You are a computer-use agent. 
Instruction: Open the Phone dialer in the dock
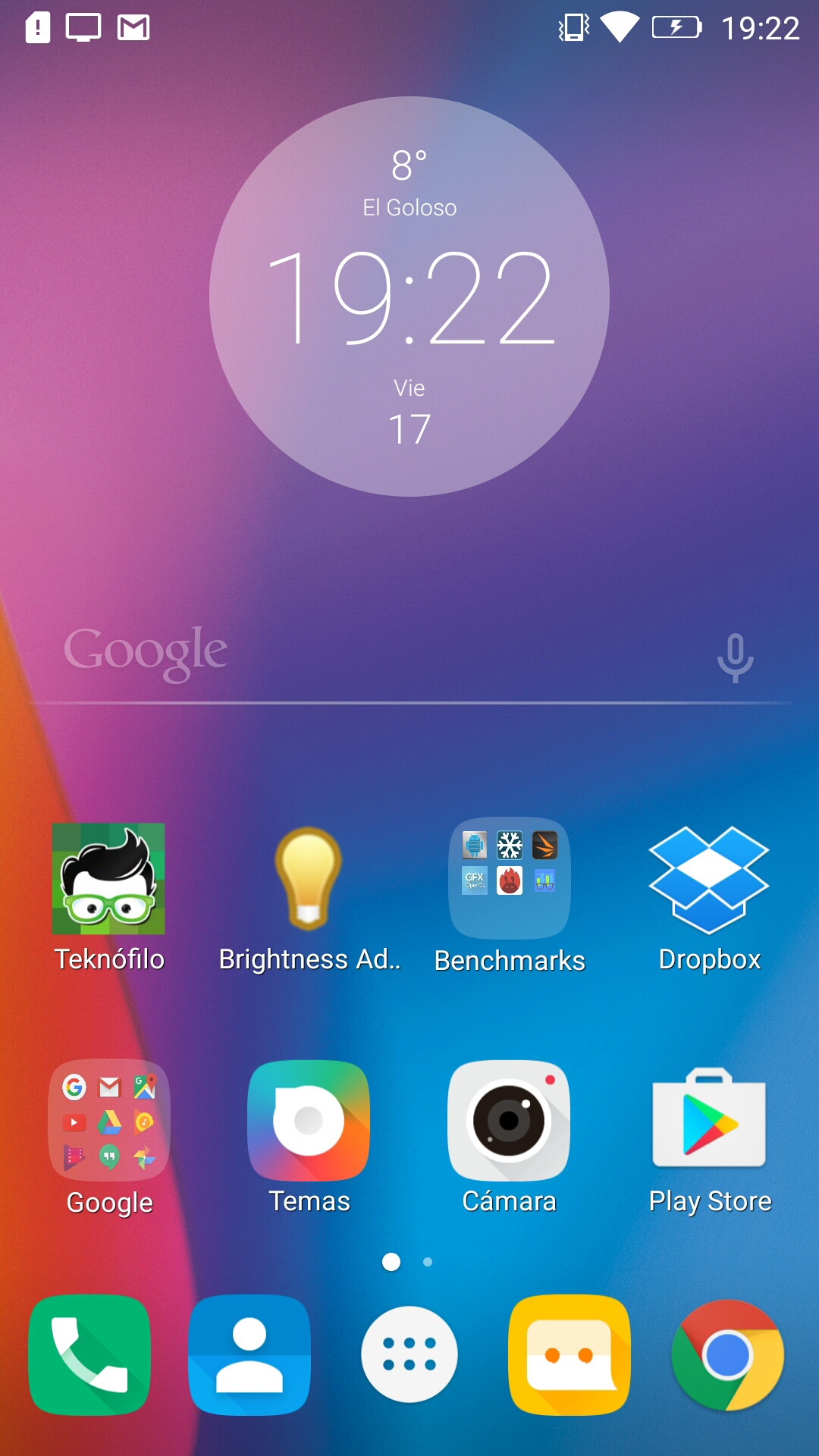click(x=89, y=1354)
